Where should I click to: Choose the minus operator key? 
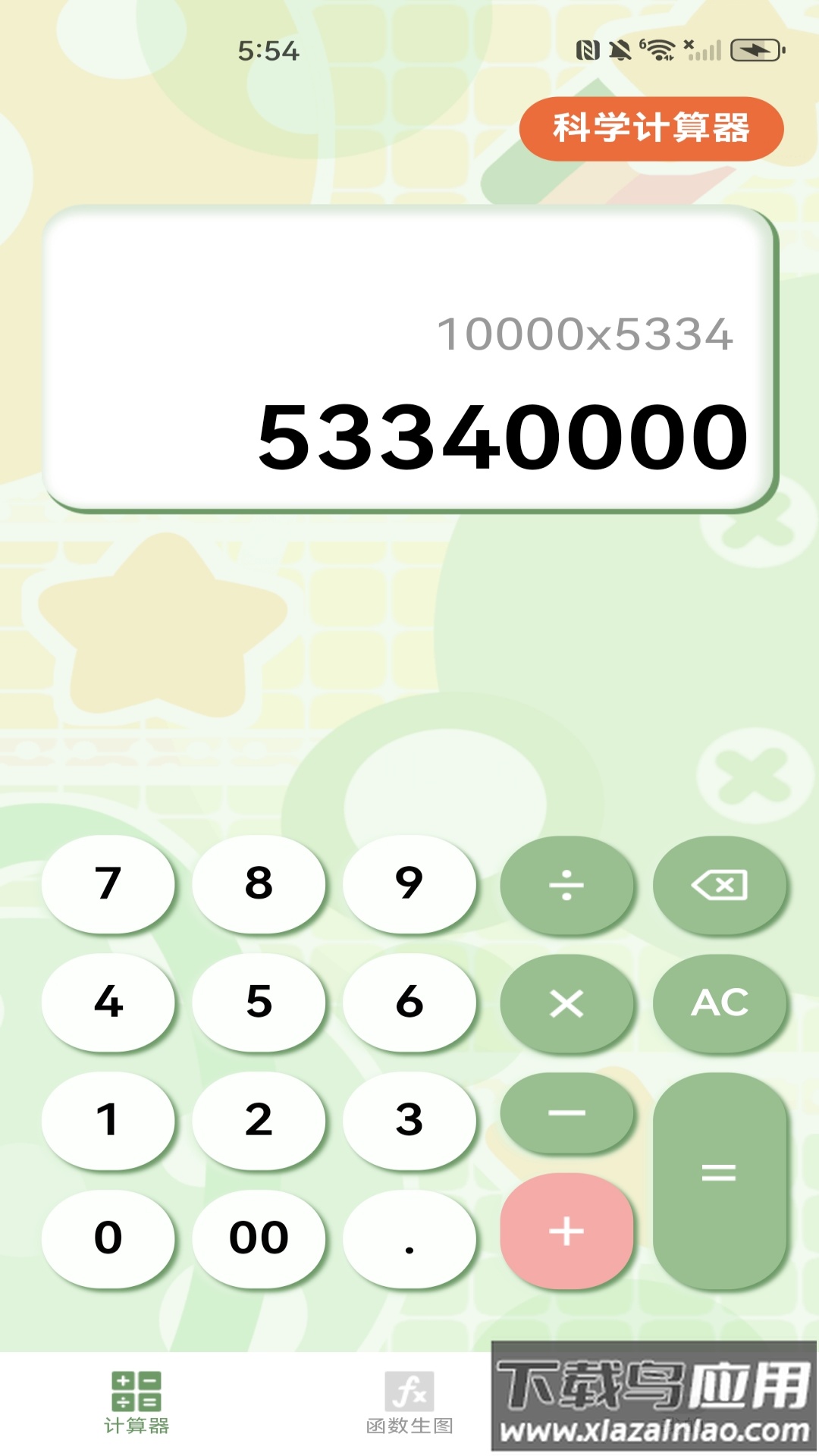tap(566, 1113)
